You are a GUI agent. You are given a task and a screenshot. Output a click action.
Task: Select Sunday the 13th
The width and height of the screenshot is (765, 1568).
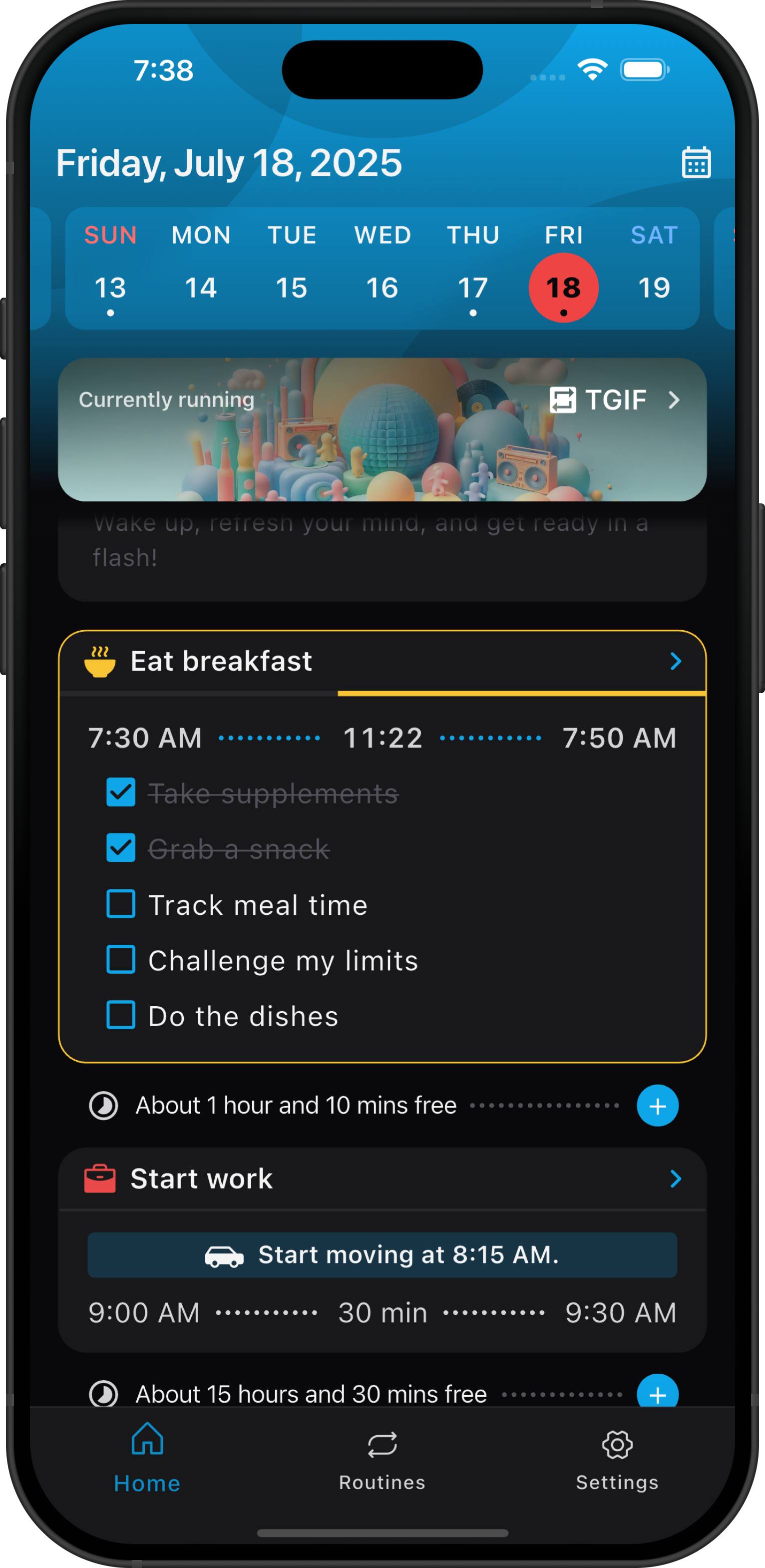(x=110, y=287)
